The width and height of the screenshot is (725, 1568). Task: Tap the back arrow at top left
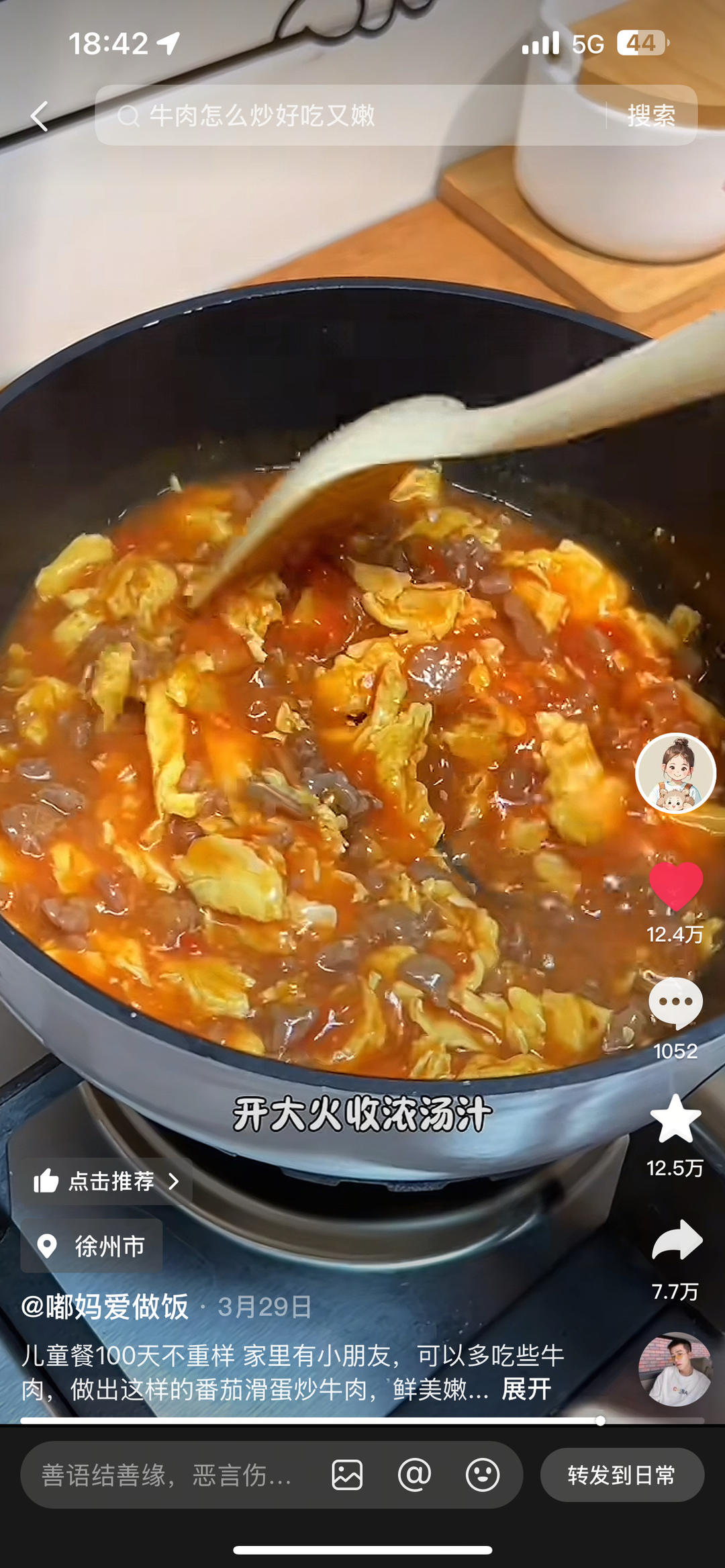37,117
